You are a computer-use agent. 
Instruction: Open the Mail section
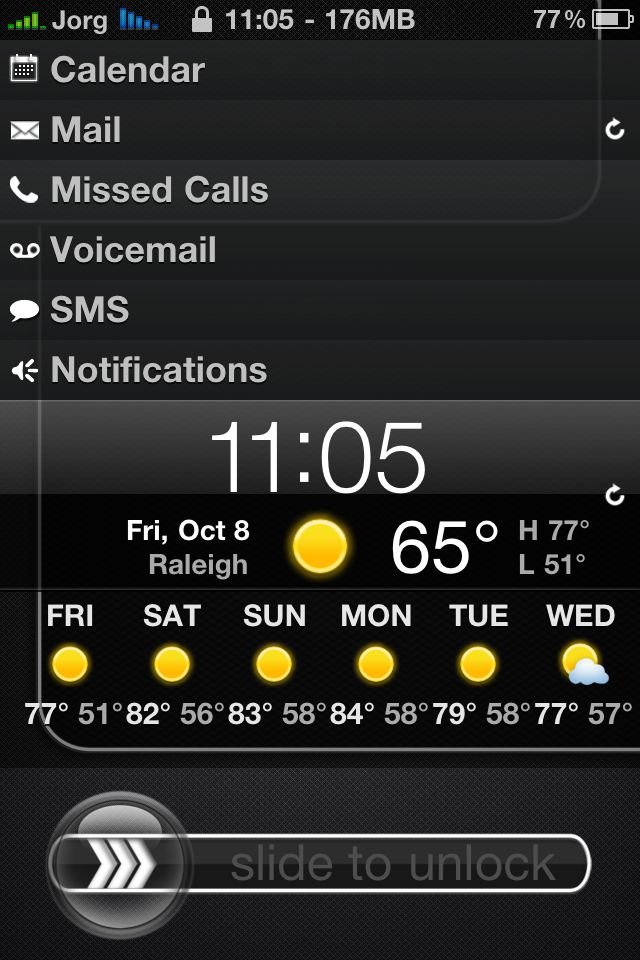pos(86,130)
